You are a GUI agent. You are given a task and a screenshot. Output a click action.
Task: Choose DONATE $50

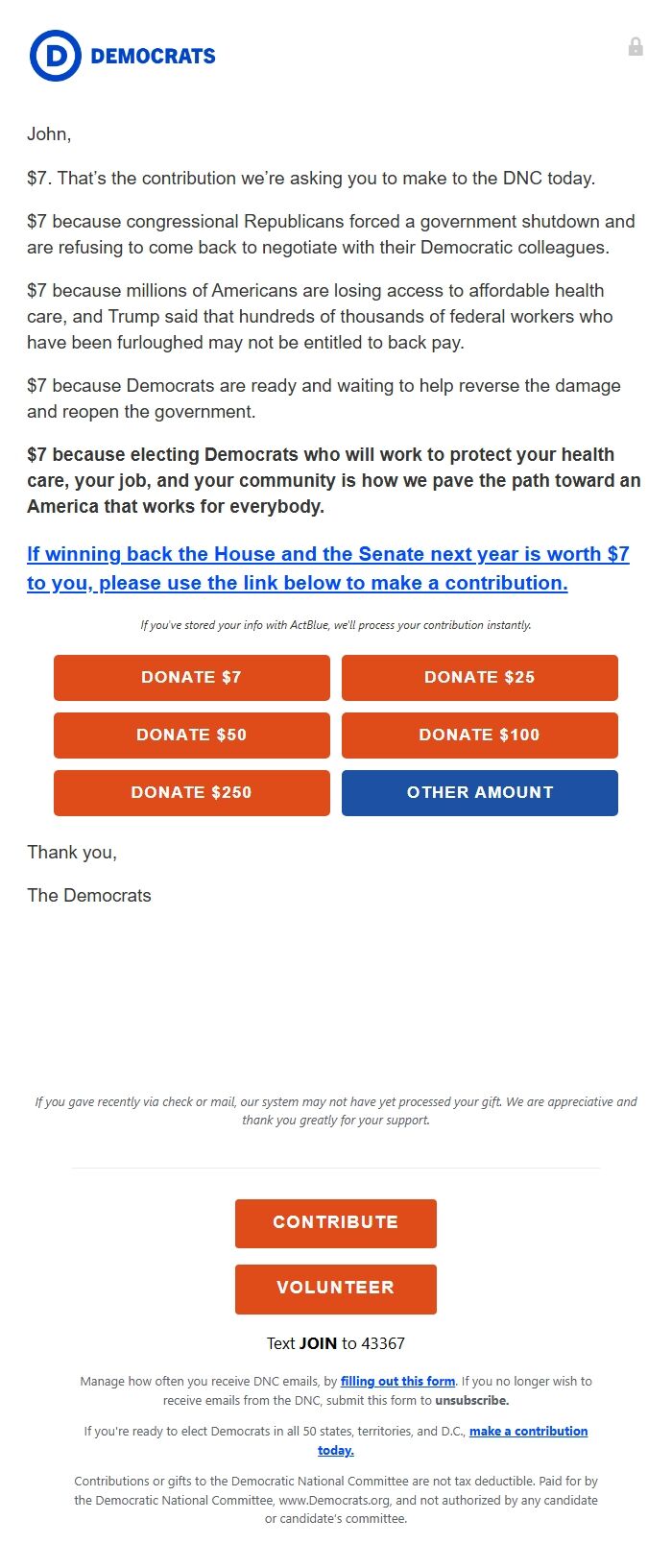[x=191, y=736]
